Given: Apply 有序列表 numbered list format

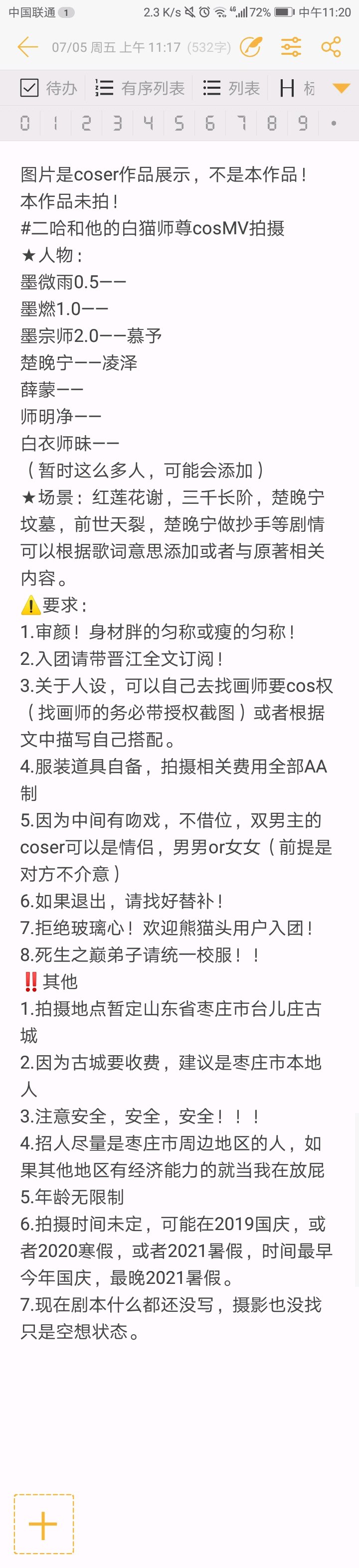Looking at the screenshot, I should tap(140, 88).
